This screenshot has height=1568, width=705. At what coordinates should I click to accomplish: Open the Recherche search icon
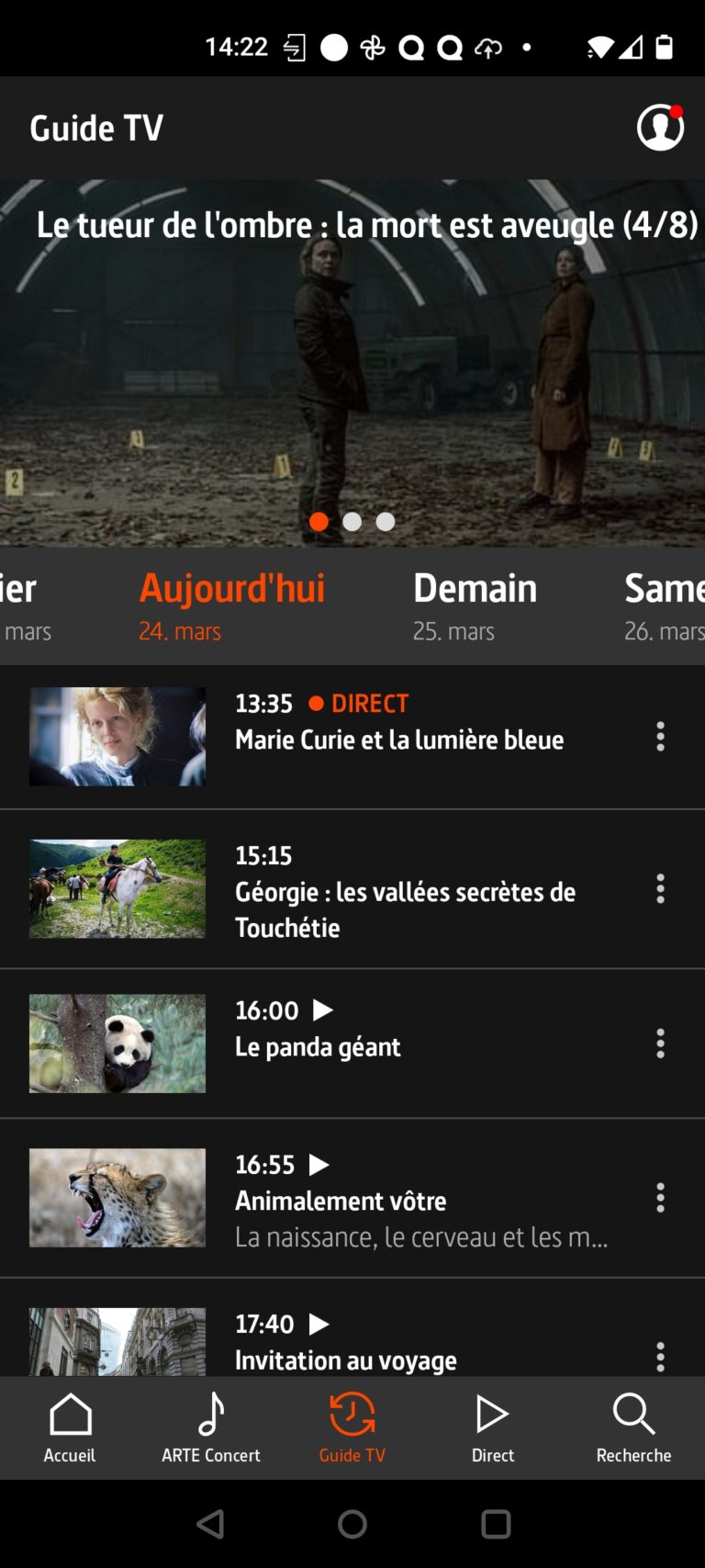pos(633,1420)
